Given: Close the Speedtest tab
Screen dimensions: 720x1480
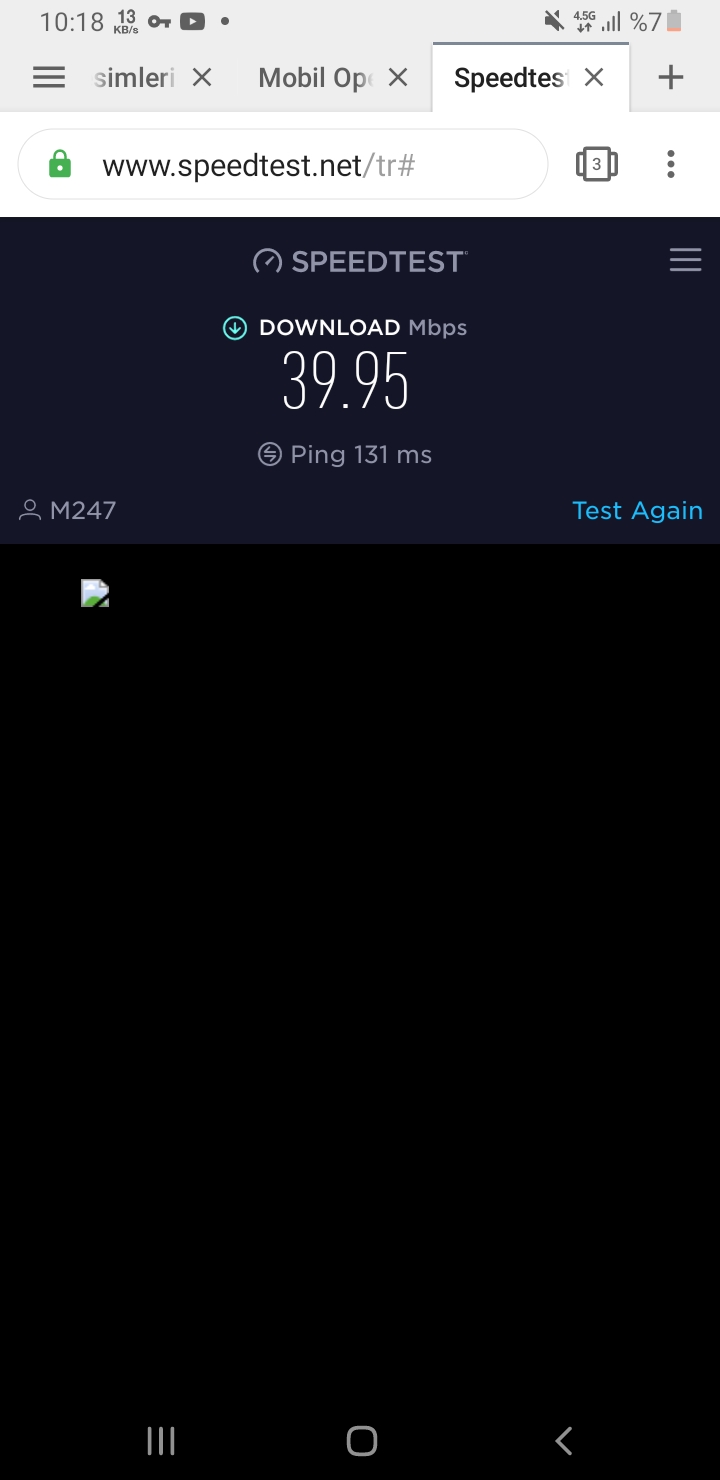Looking at the screenshot, I should point(594,78).
